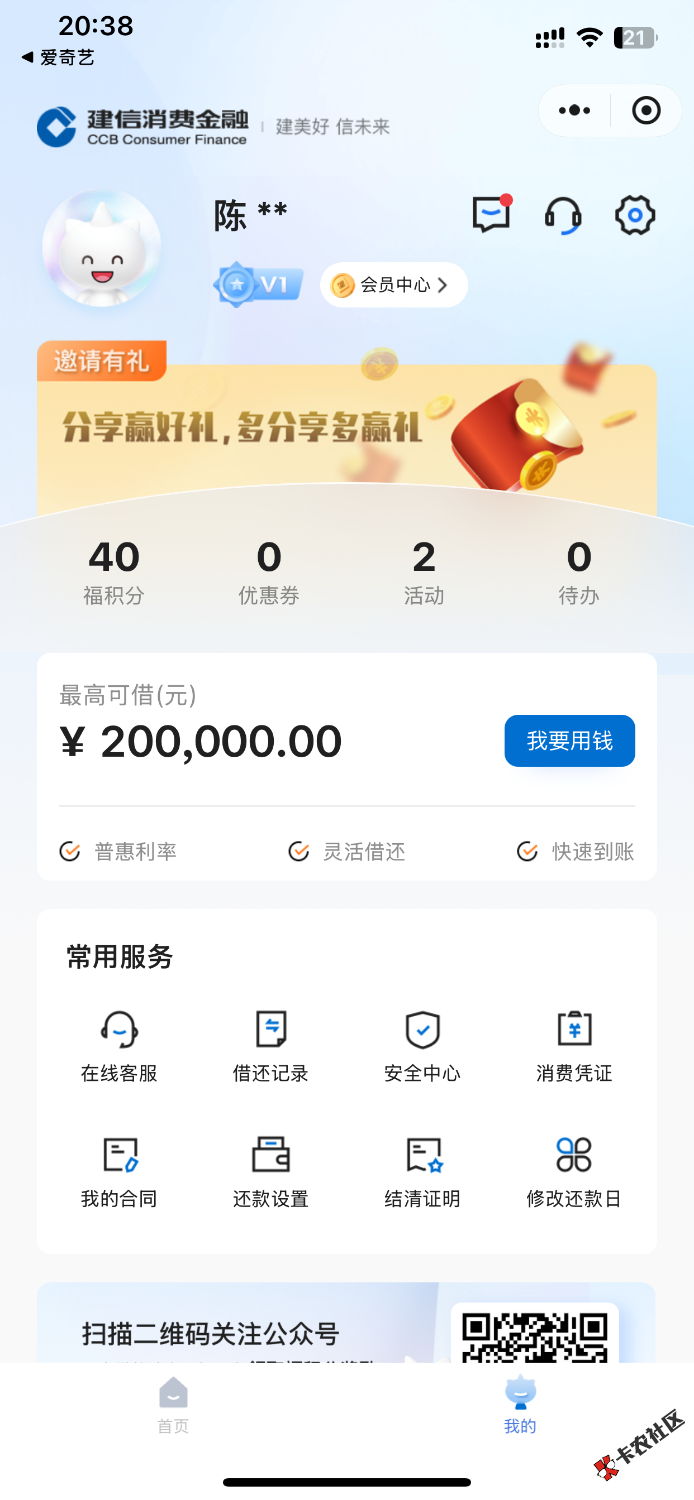694x1500 pixels.
Task: Tap the 我要用钱 button
Action: pyautogui.click(x=569, y=741)
